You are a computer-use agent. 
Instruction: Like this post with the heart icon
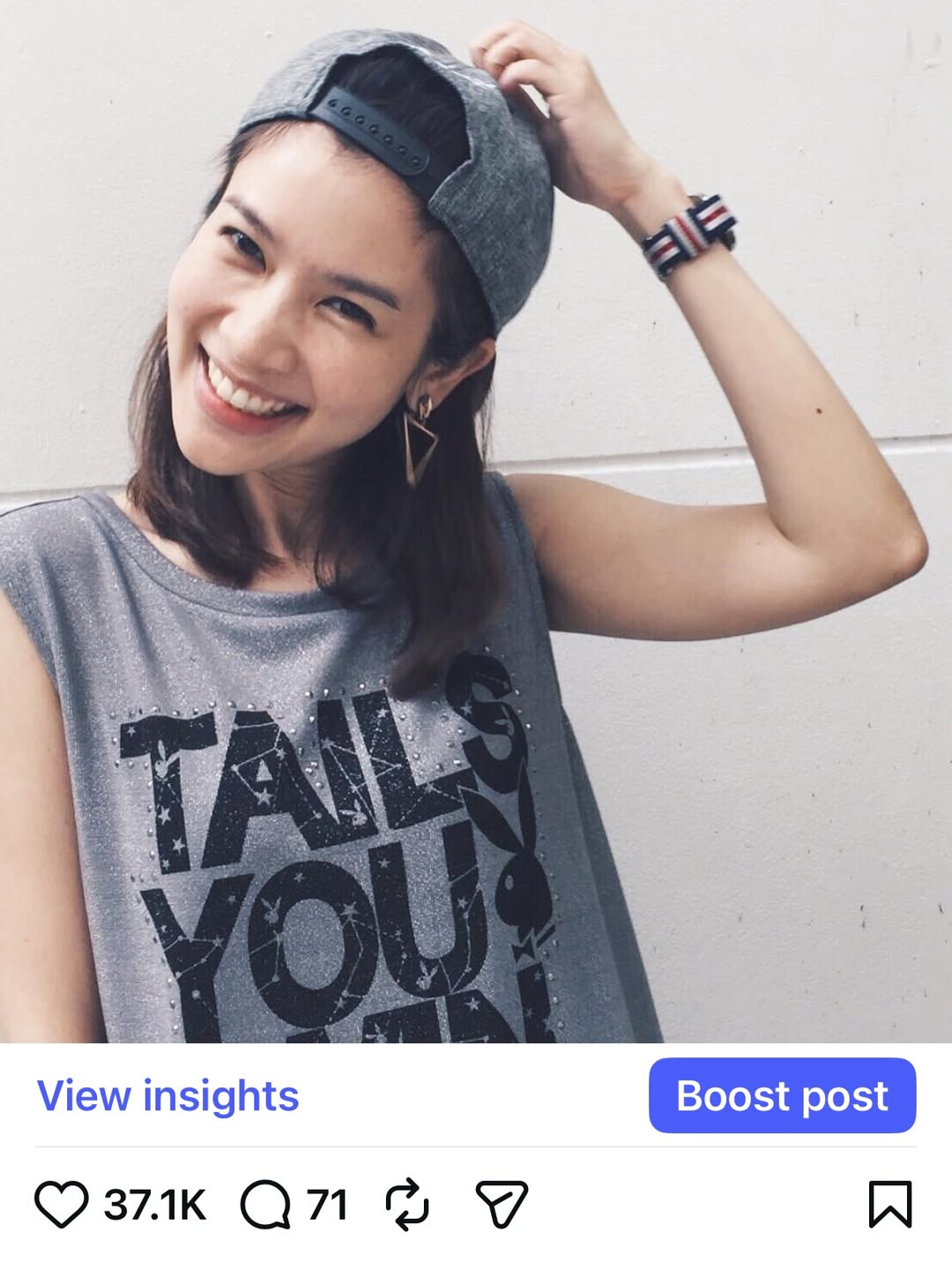[x=61, y=1205]
